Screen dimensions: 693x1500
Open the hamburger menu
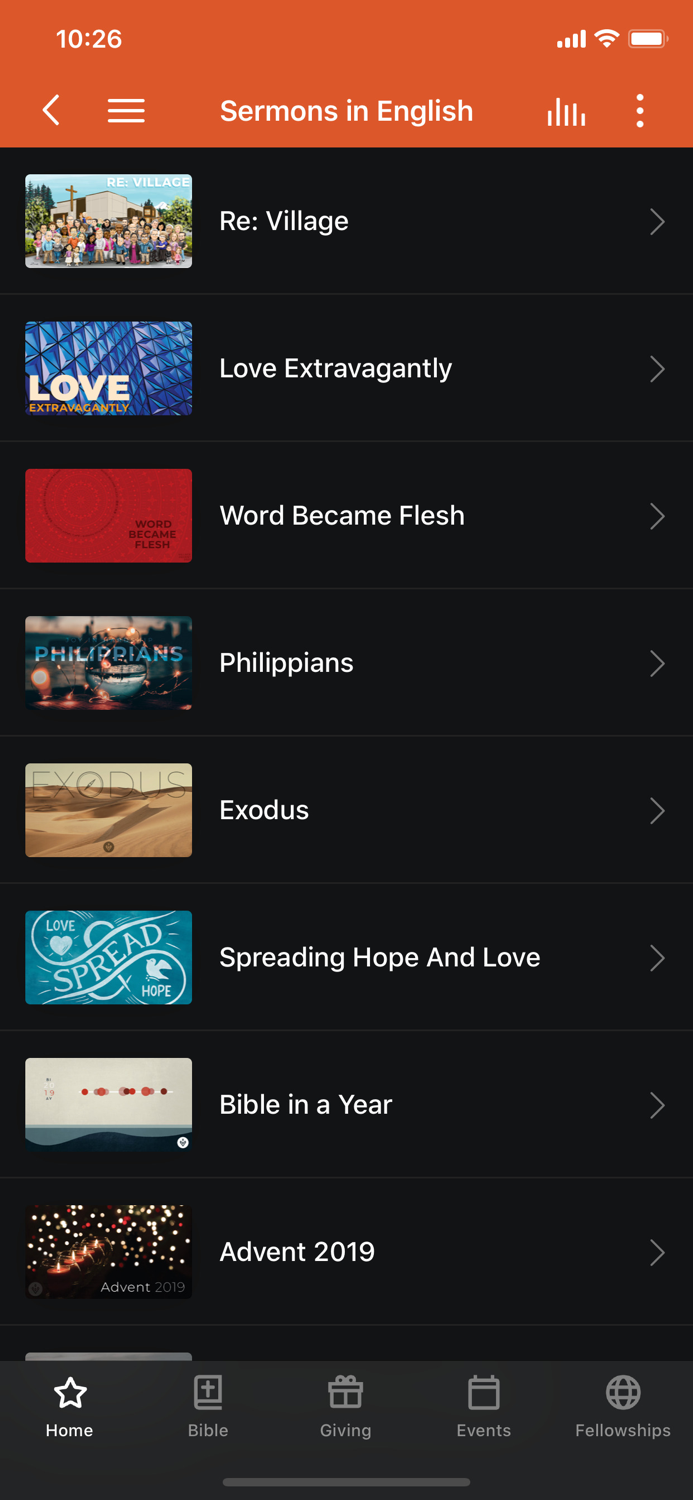point(126,110)
